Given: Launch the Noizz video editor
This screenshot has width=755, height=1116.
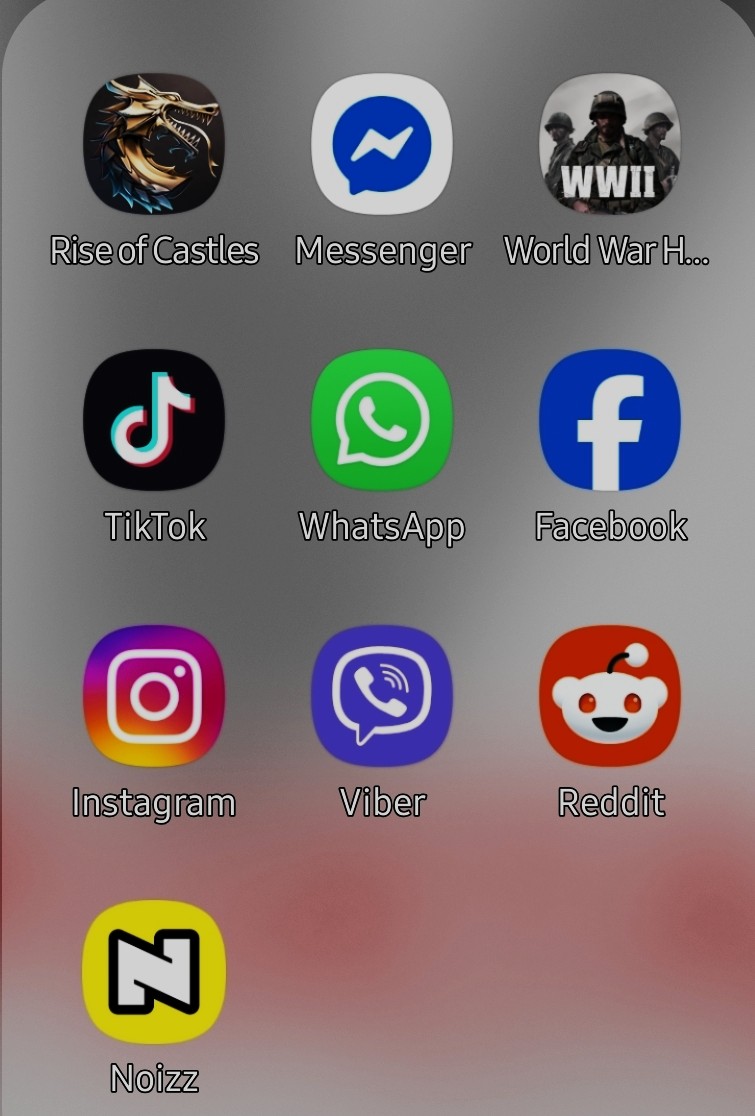Looking at the screenshot, I should 155,970.
